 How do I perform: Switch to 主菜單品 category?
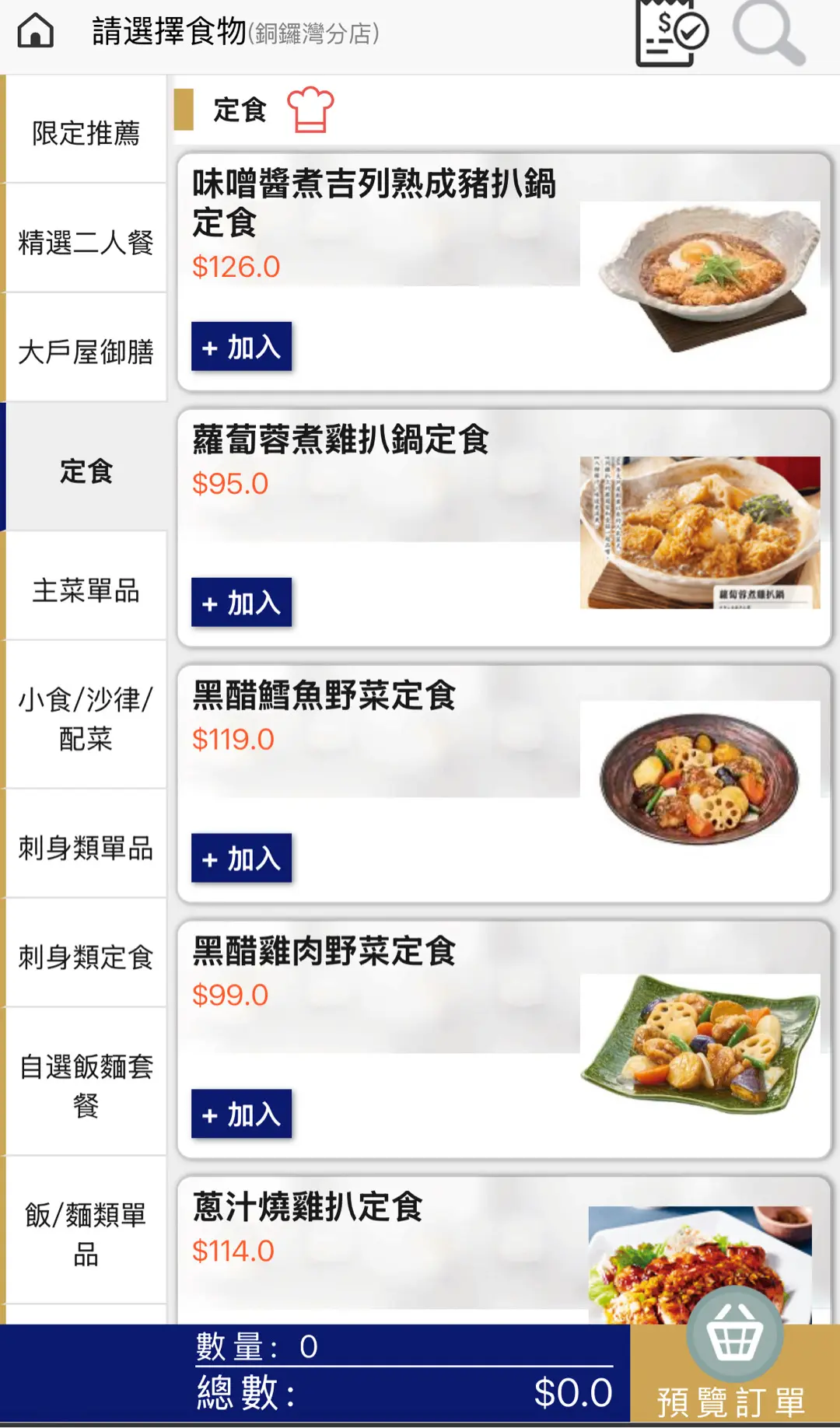(x=86, y=590)
